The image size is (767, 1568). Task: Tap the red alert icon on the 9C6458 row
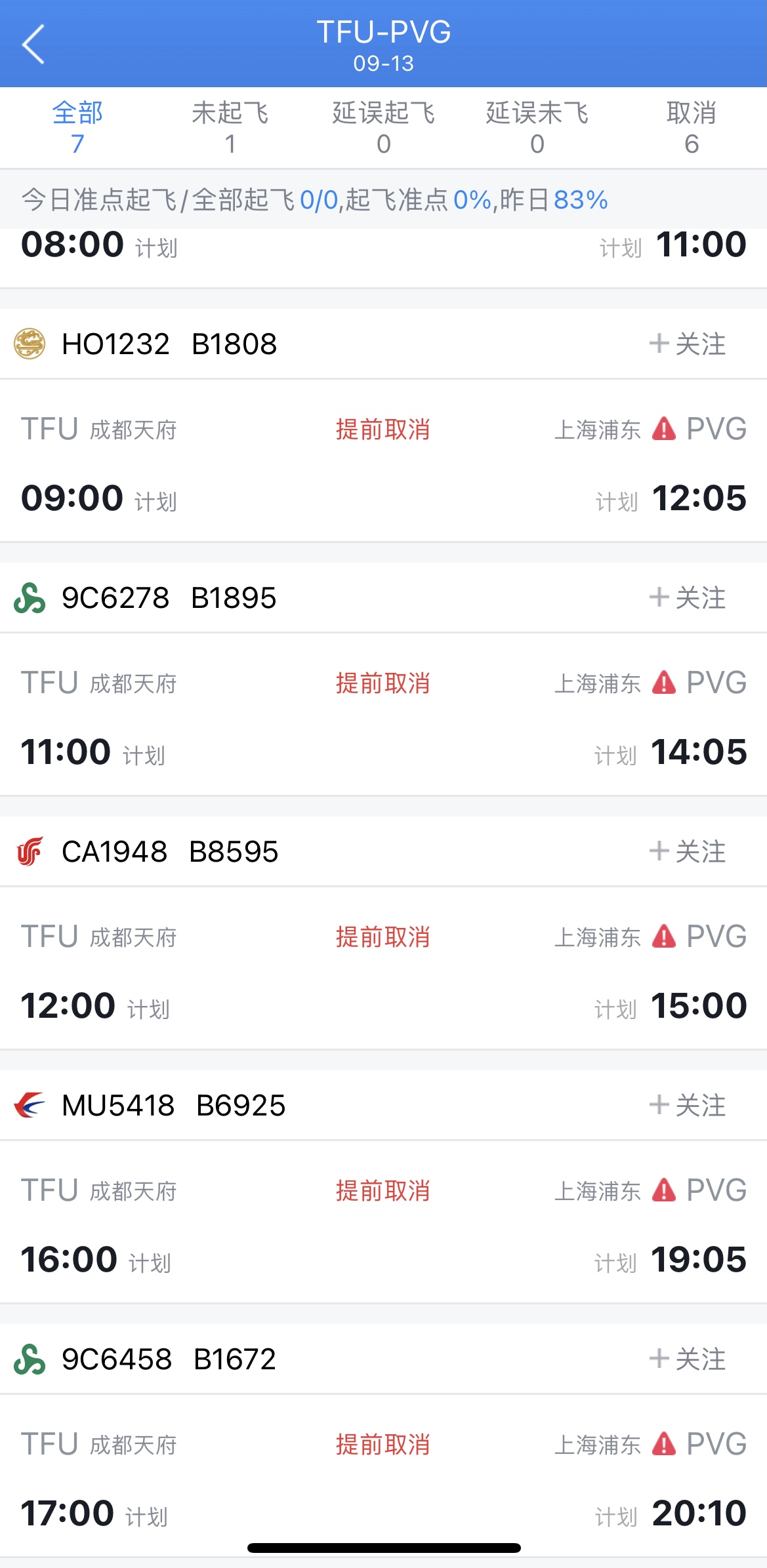664,1445
